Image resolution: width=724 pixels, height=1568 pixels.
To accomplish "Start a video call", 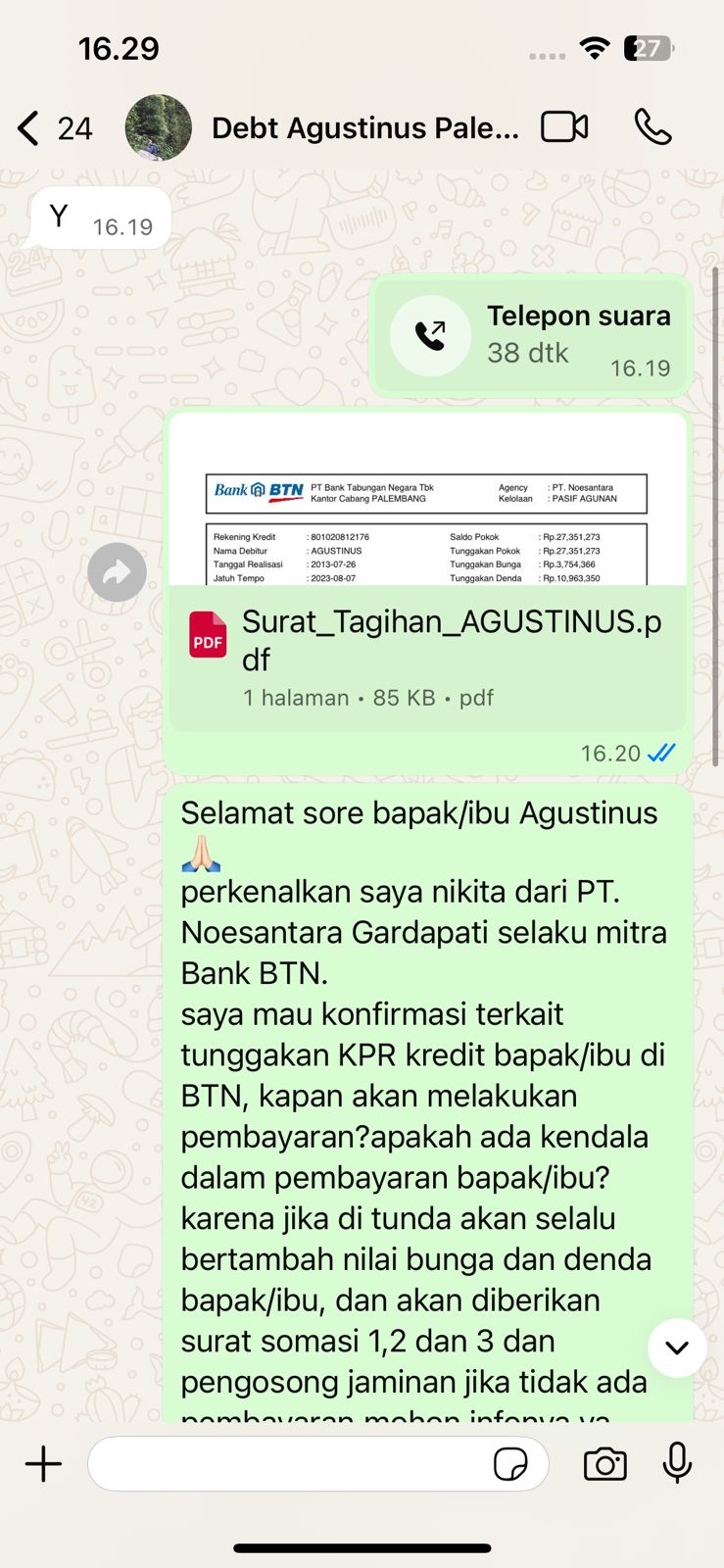I will [x=564, y=127].
